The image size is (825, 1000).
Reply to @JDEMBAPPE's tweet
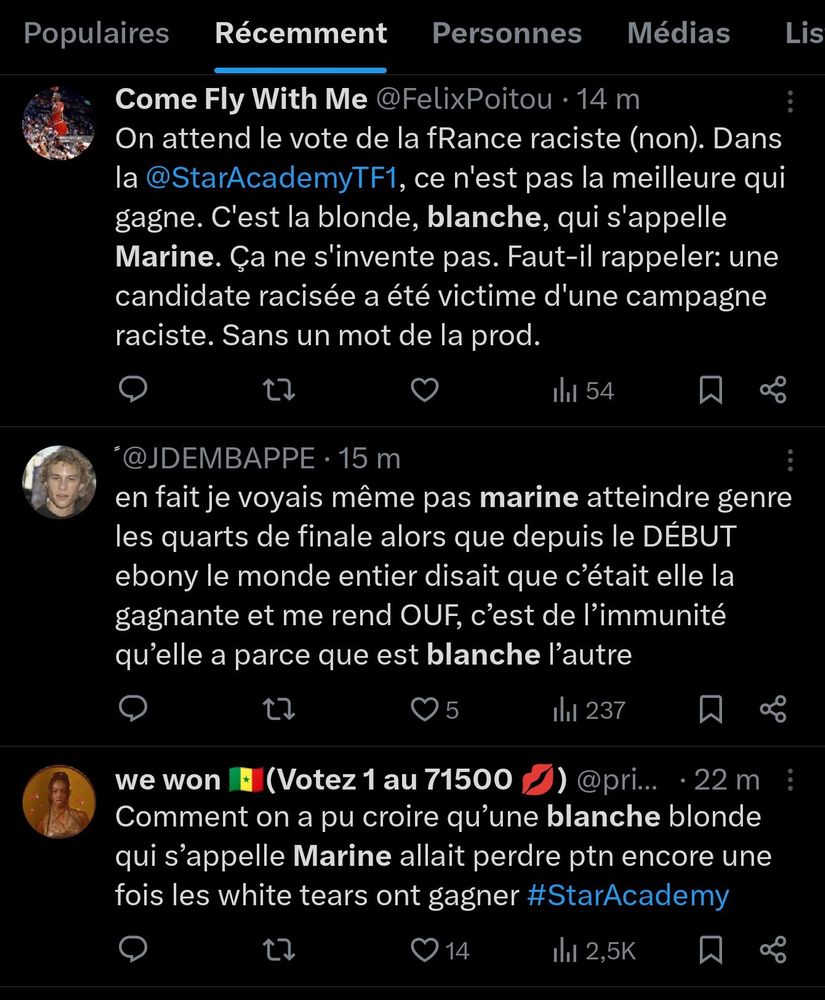pyautogui.click(x=133, y=709)
